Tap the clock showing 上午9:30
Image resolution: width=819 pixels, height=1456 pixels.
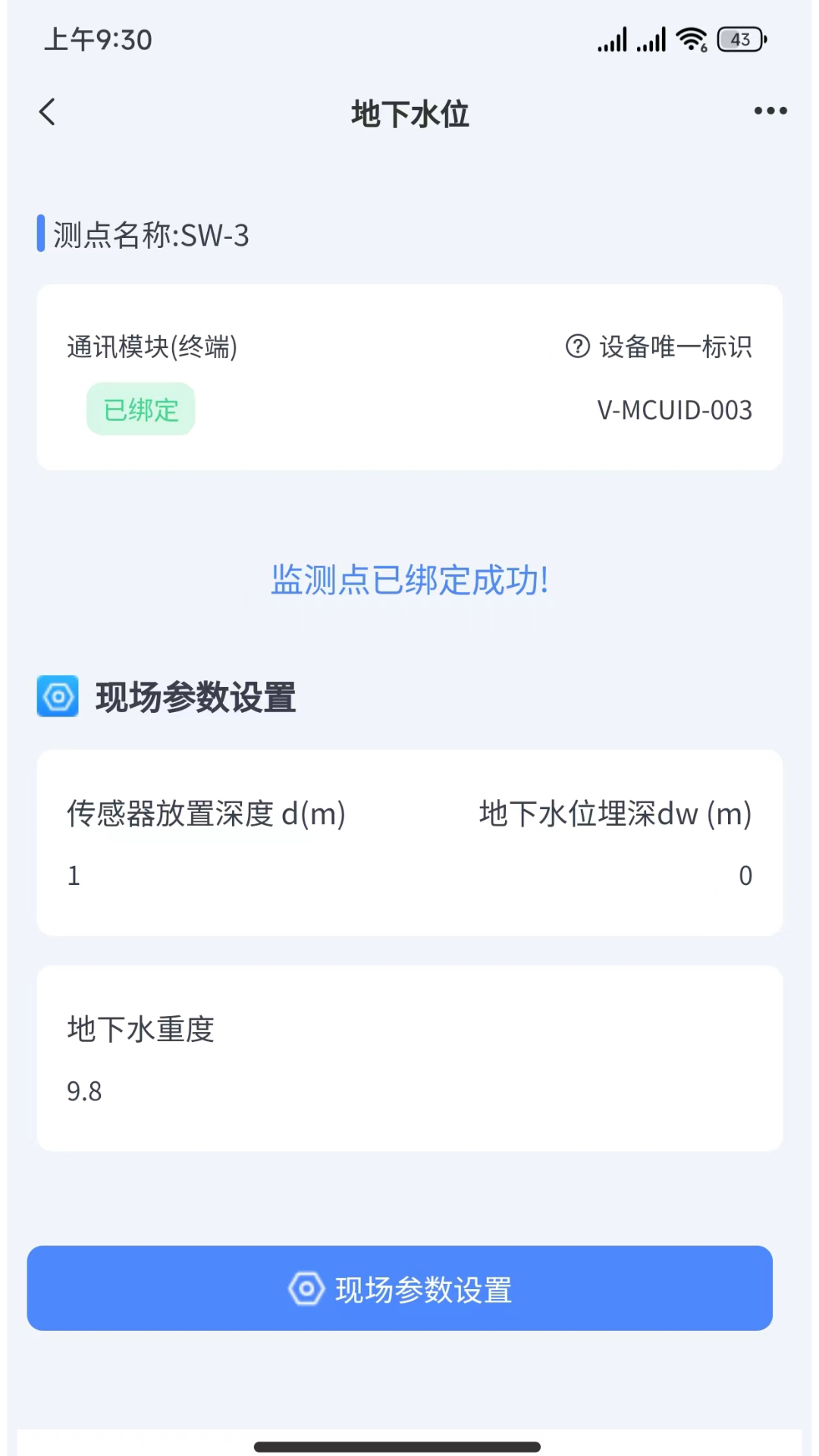[97, 39]
